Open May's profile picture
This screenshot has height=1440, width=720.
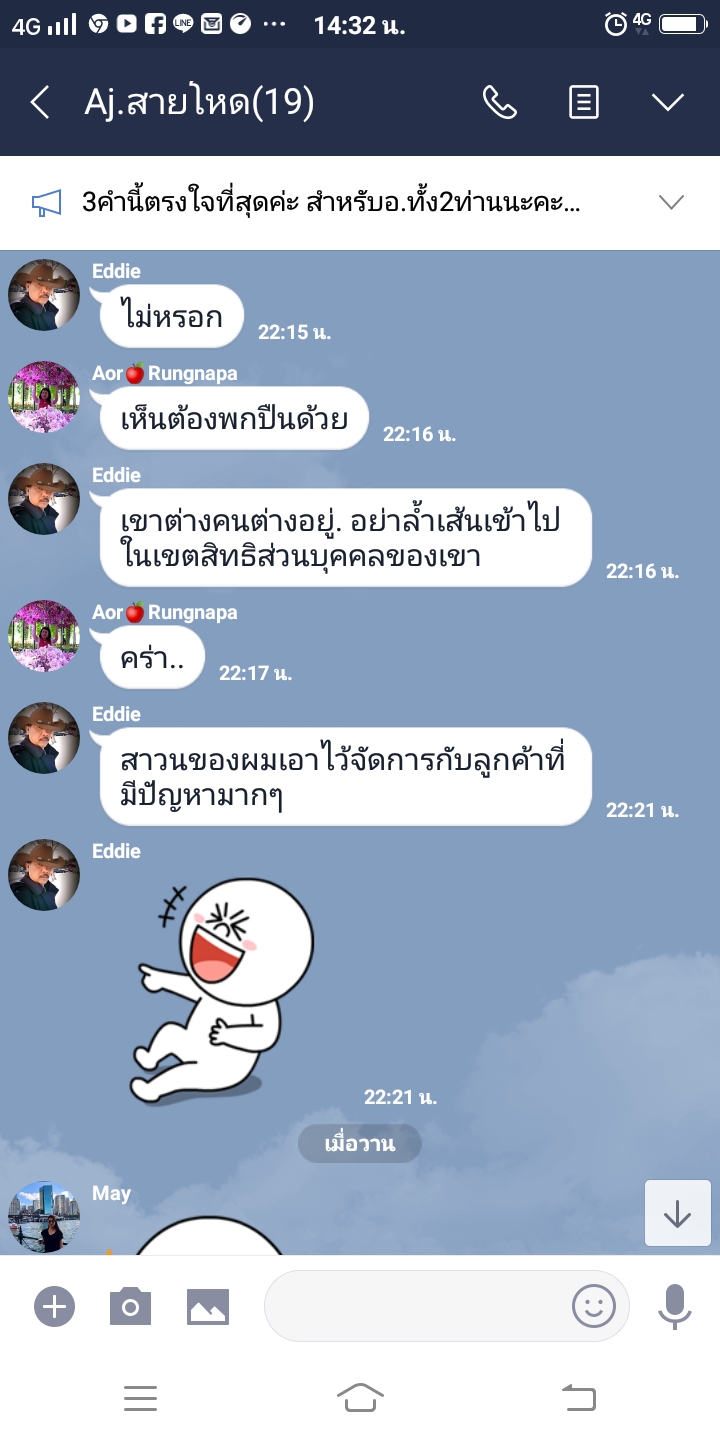[x=44, y=1217]
